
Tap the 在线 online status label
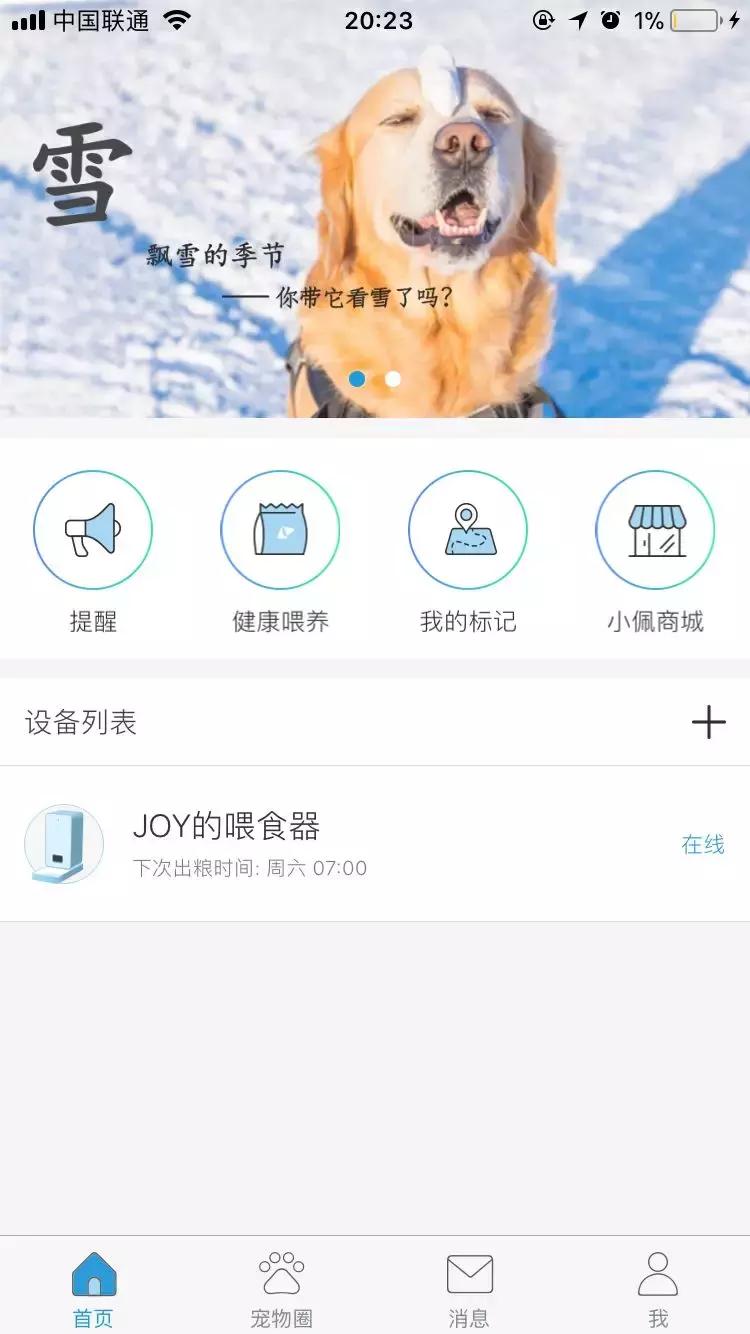coord(703,845)
